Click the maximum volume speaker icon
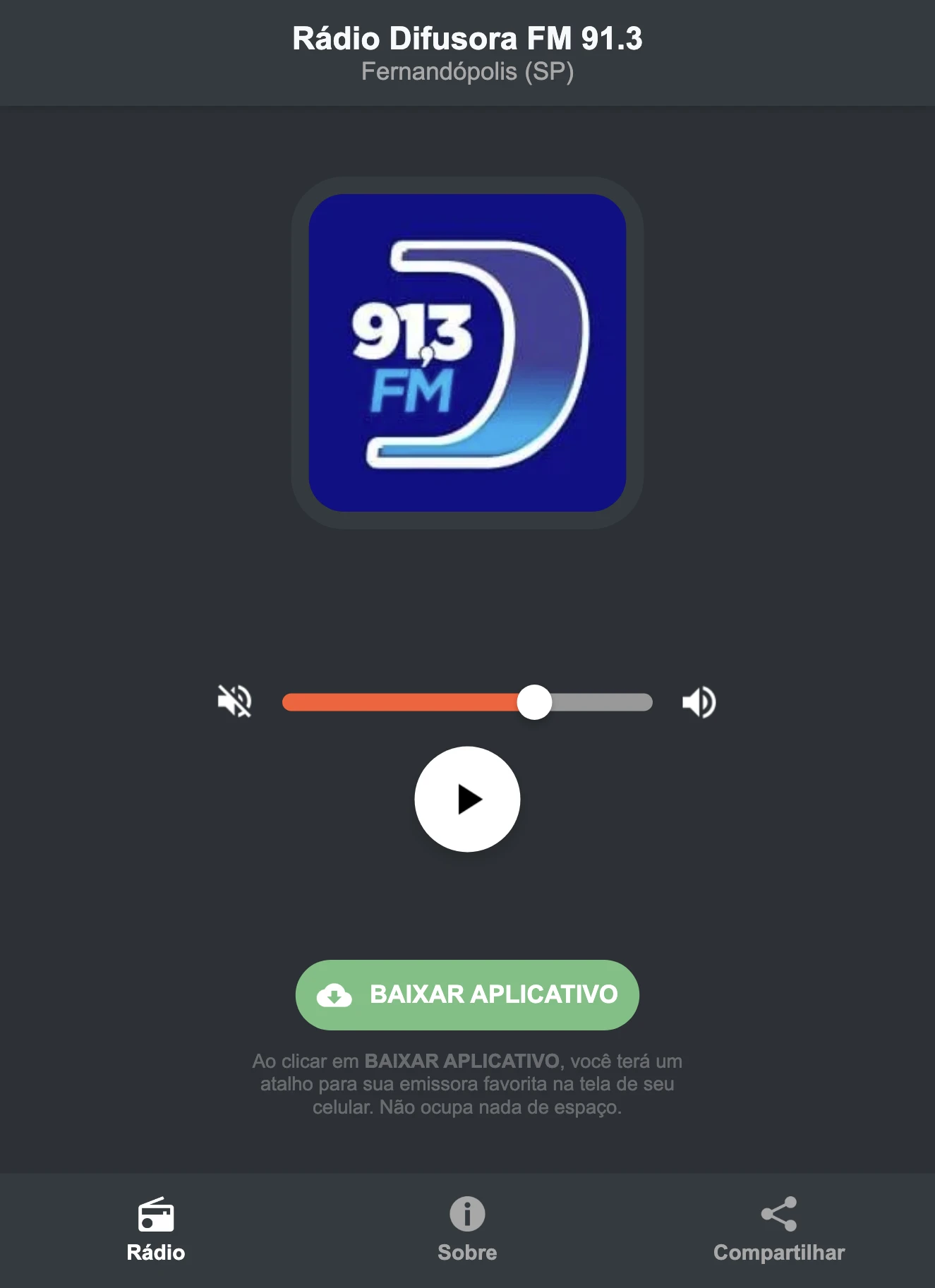This screenshot has width=935, height=1288. (x=699, y=701)
